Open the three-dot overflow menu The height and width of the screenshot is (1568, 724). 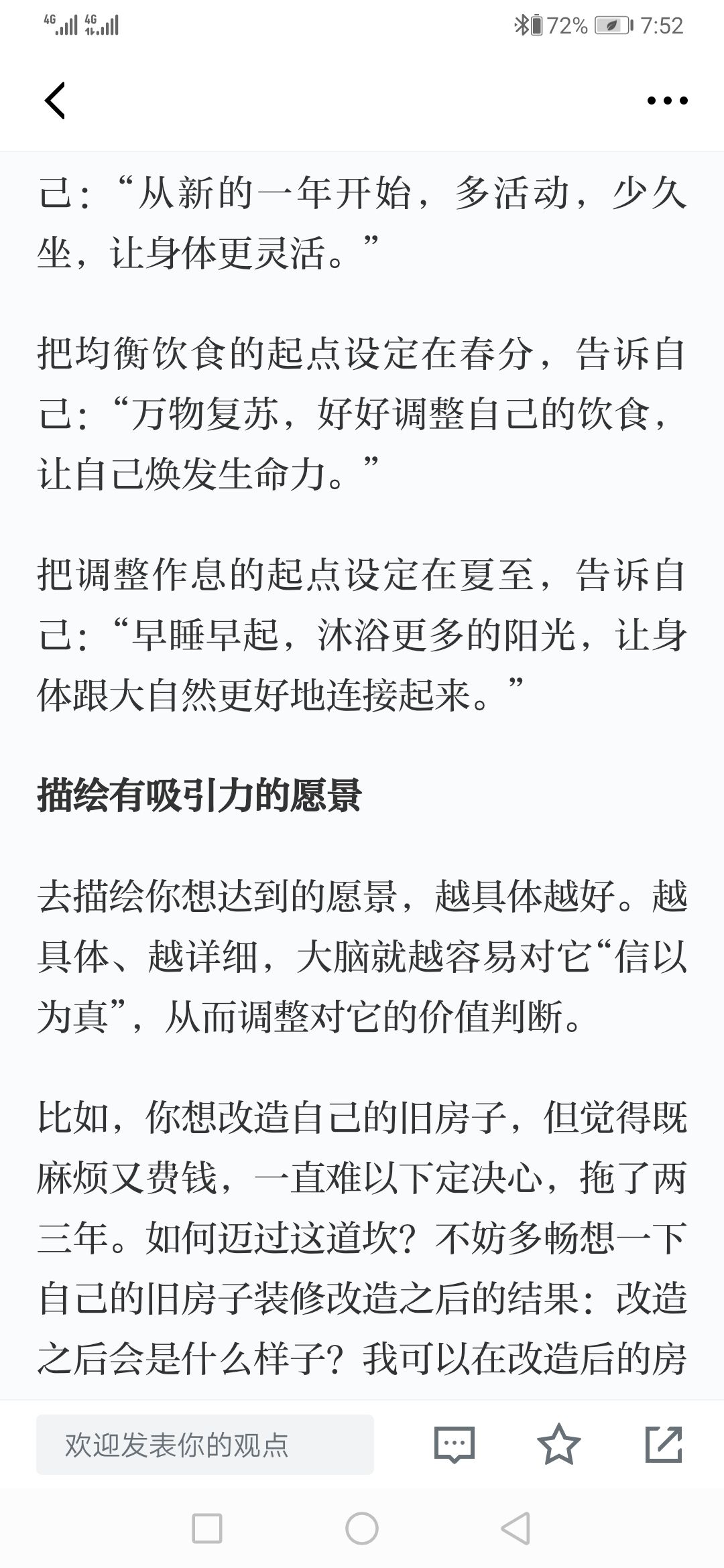[667, 101]
